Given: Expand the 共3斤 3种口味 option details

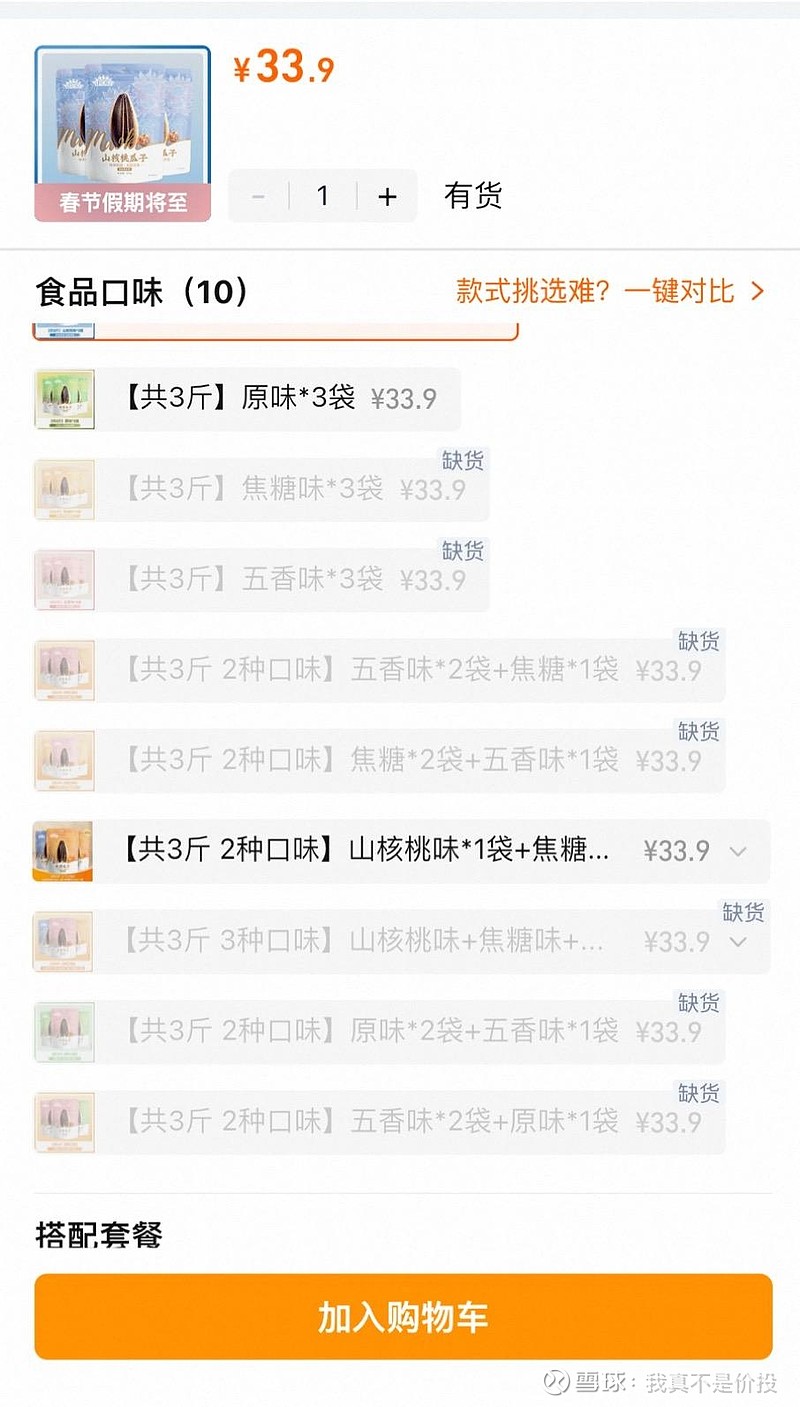Looking at the screenshot, I should (738, 940).
